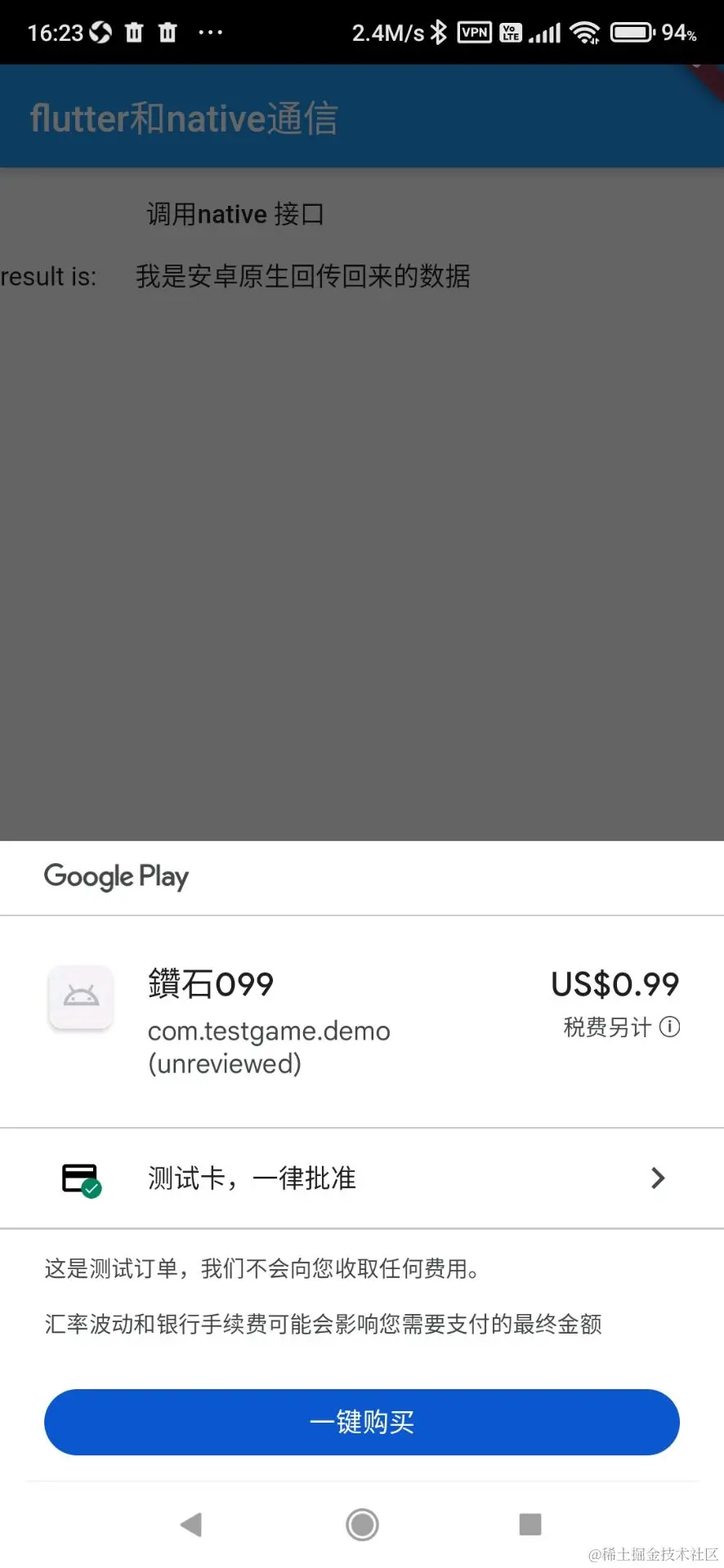Open the VPN status bar icon
The width and height of the screenshot is (724, 1568).
point(474,32)
